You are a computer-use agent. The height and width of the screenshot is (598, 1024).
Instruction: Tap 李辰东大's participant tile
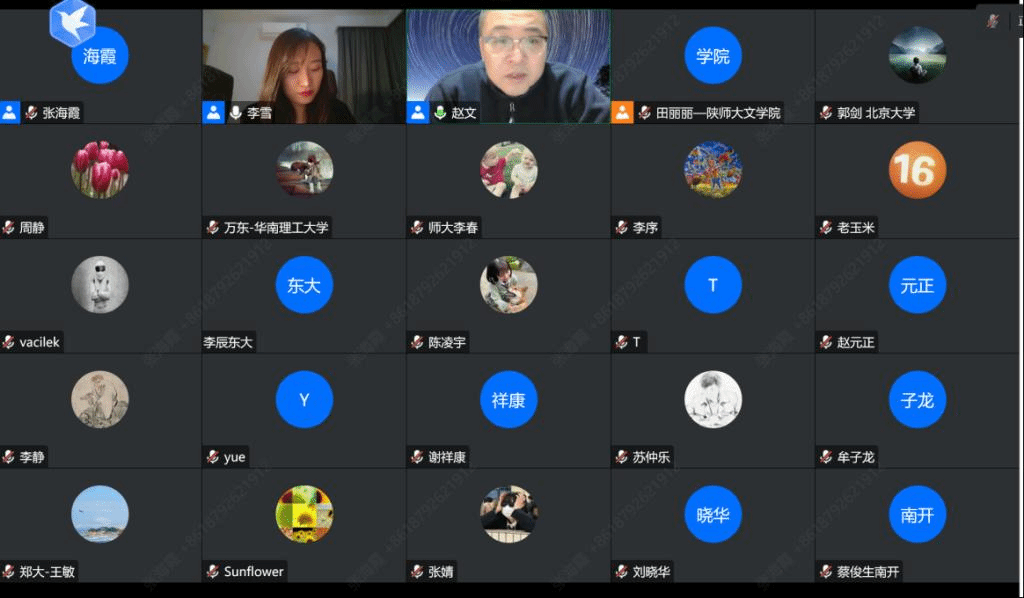303,295
